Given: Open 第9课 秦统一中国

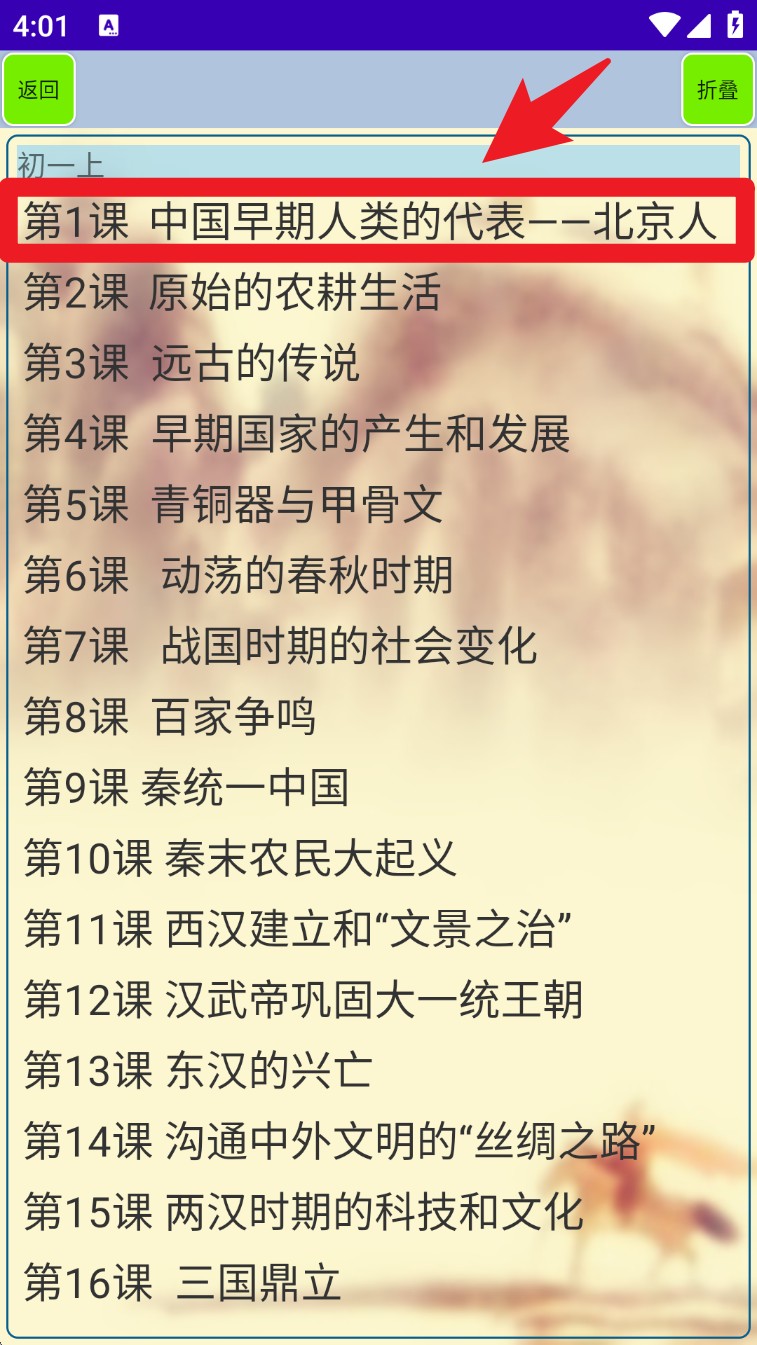Looking at the screenshot, I should [187, 788].
